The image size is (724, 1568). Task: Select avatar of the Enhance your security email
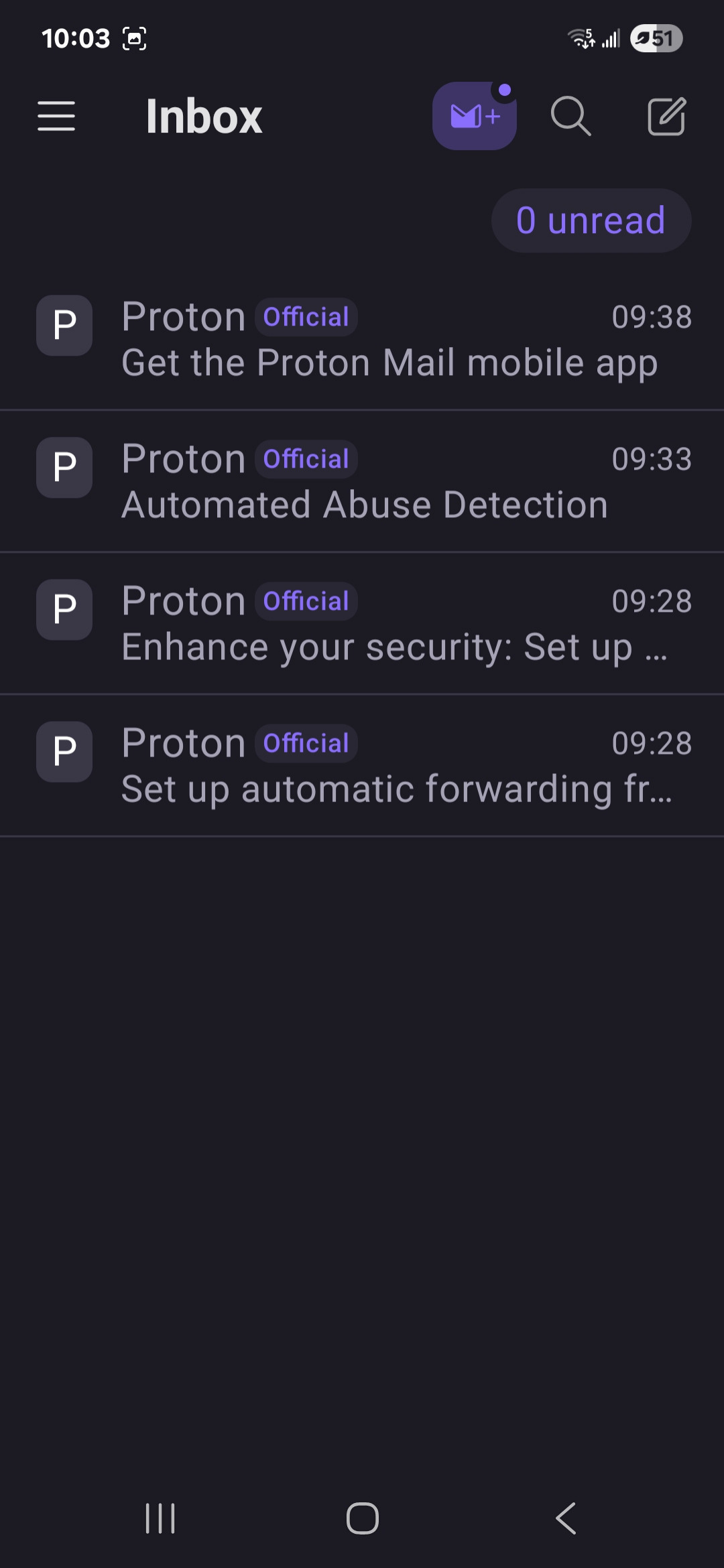click(64, 610)
